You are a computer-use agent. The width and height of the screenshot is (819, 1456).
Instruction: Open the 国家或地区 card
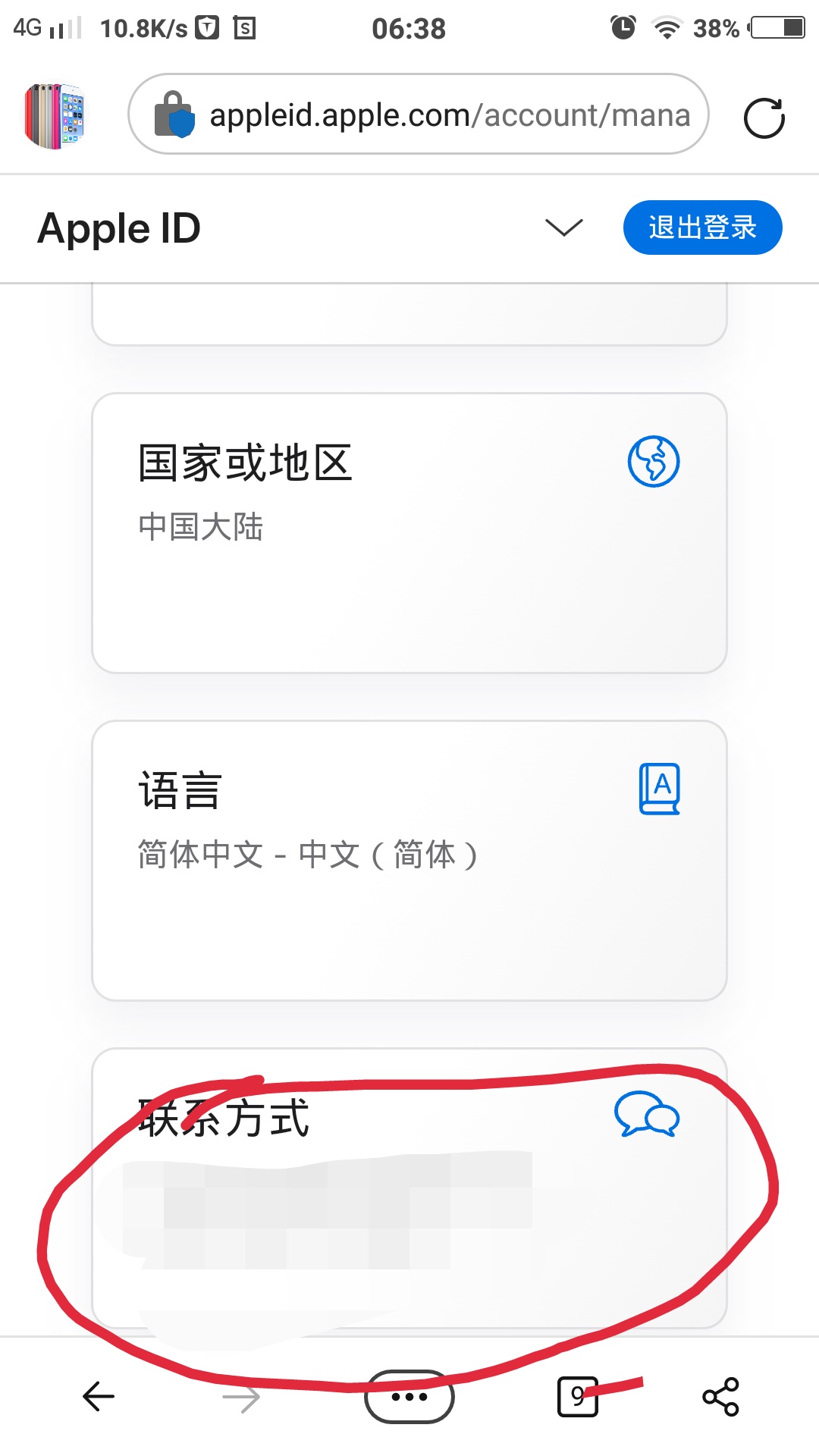tap(409, 532)
